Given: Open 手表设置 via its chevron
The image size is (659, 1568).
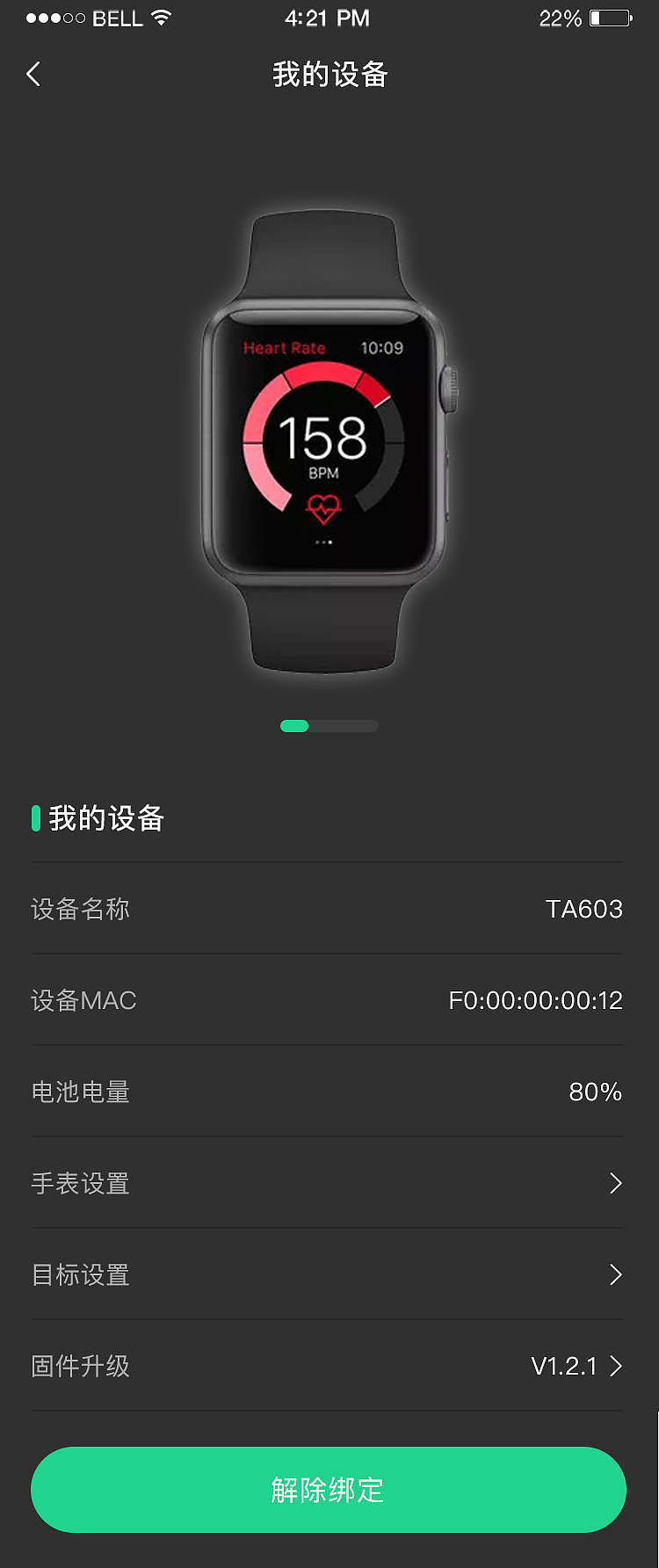Looking at the screenshot, I should click(x=615, y=1184).
